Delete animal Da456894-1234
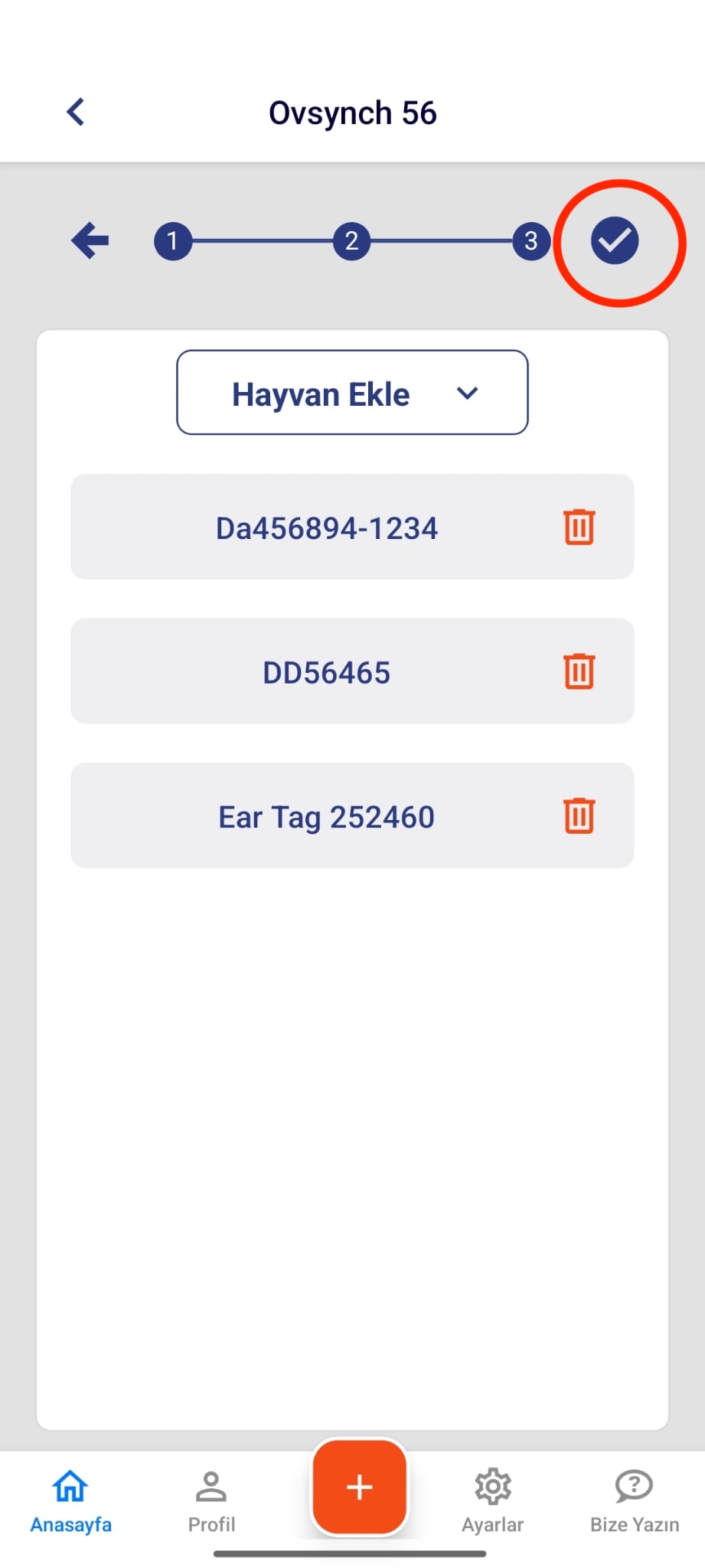 pos(579,527)
